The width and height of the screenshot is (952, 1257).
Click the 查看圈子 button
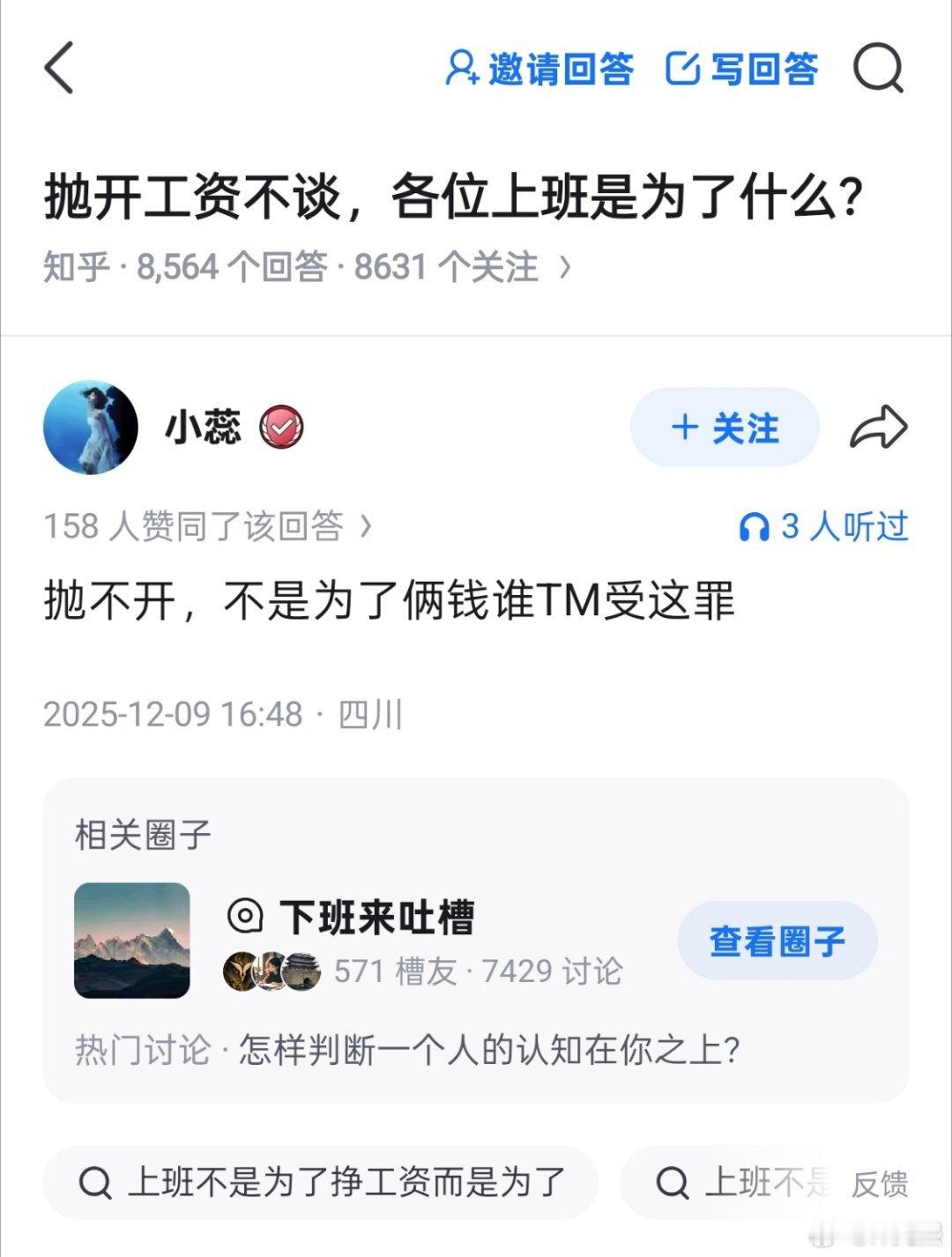click(x=777, y=941)
